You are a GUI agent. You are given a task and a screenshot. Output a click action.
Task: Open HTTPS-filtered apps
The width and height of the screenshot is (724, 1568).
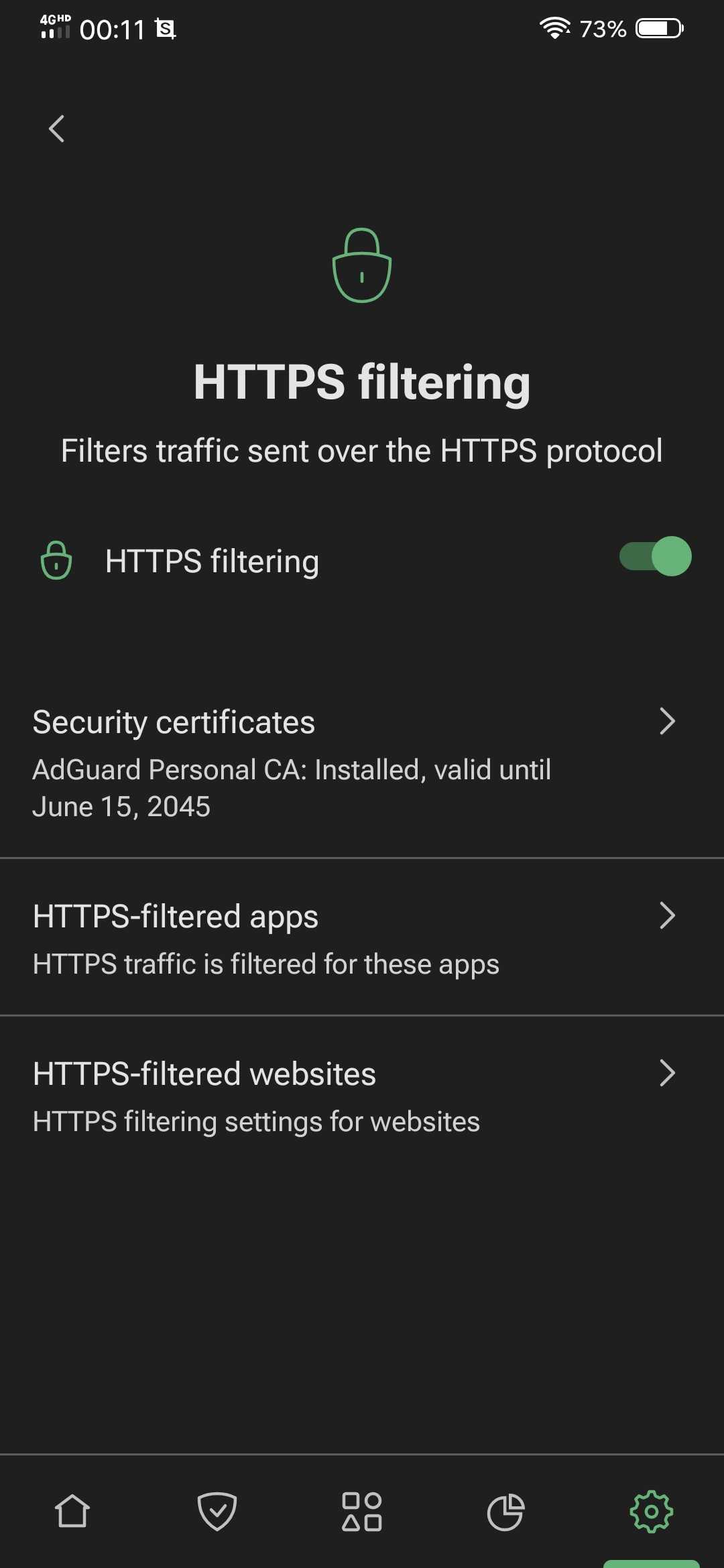(x=362, y=938)
